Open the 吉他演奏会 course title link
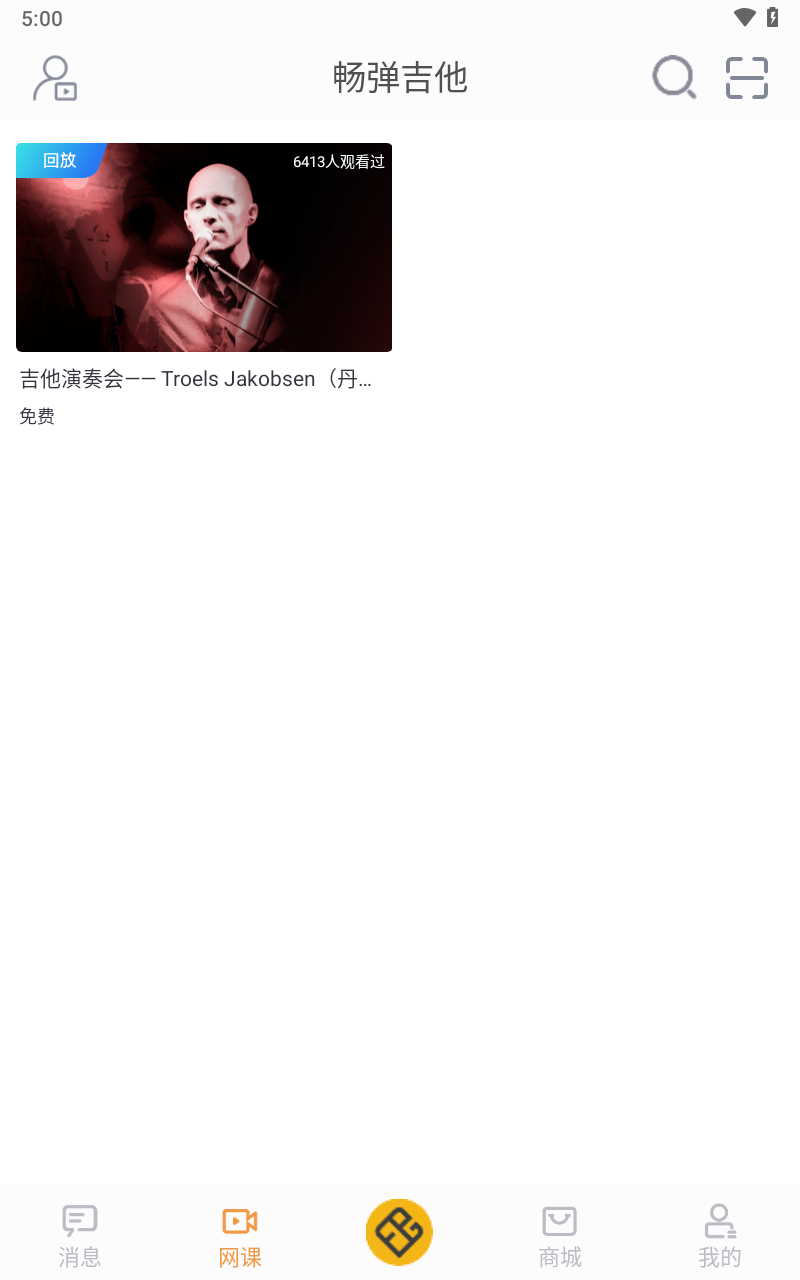The image size is (800, 1280). pyautogui.click(x=196, y=378)
